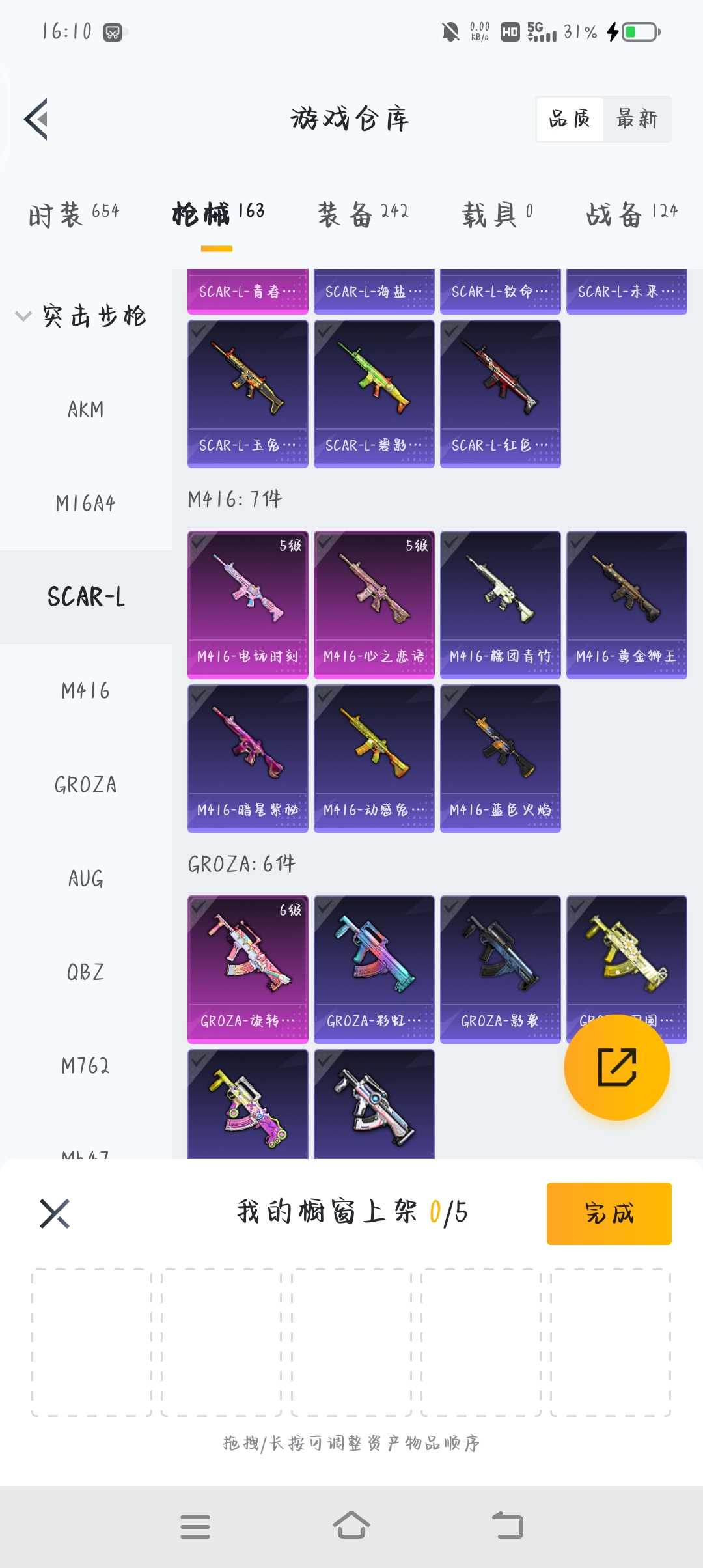Screen dimensions: 703x1568
Task: Sort warehouse by 最新
Action: 637,119
